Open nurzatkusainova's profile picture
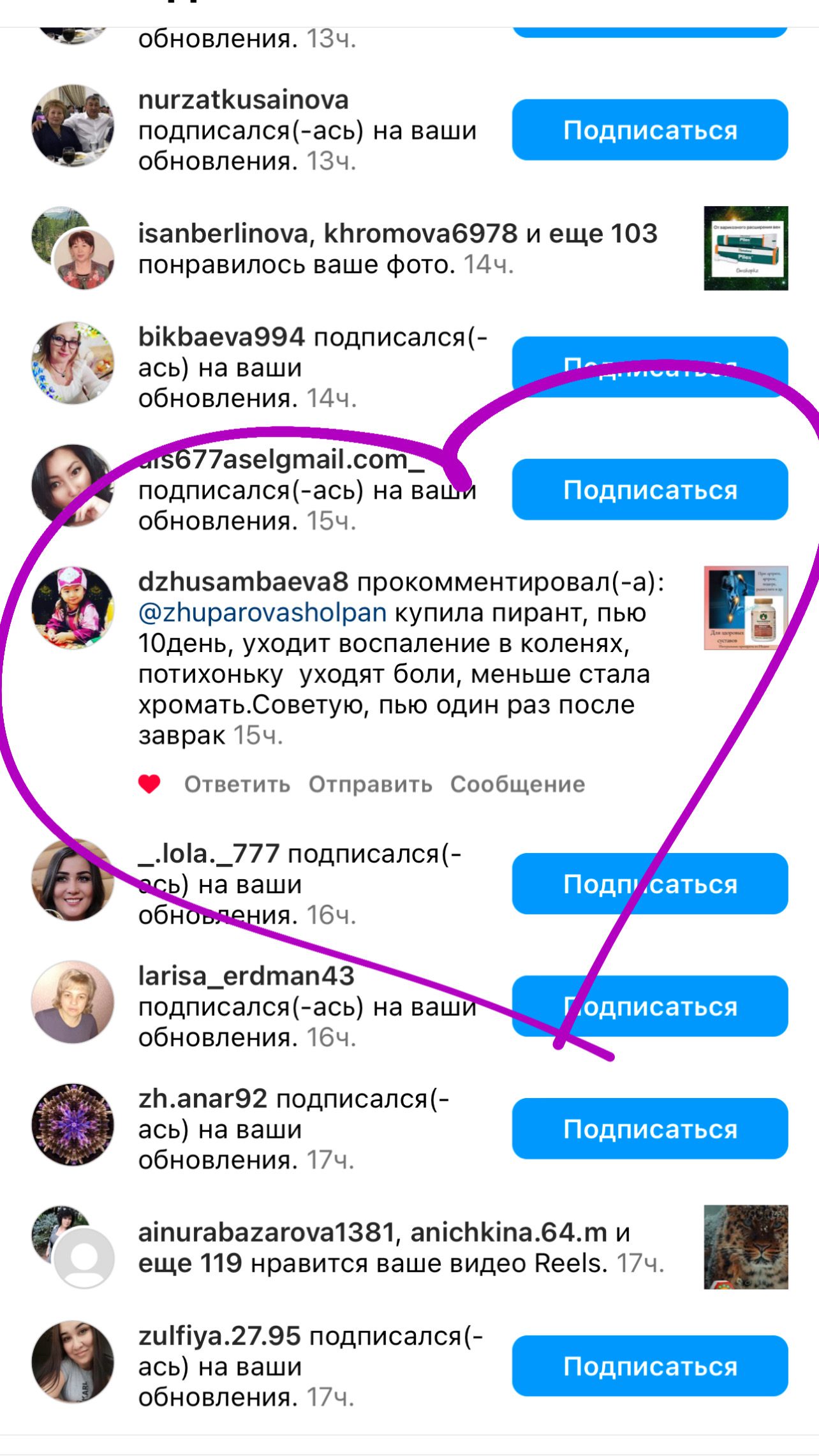Viewport: 819px width, 1456px height. [73, 126]
